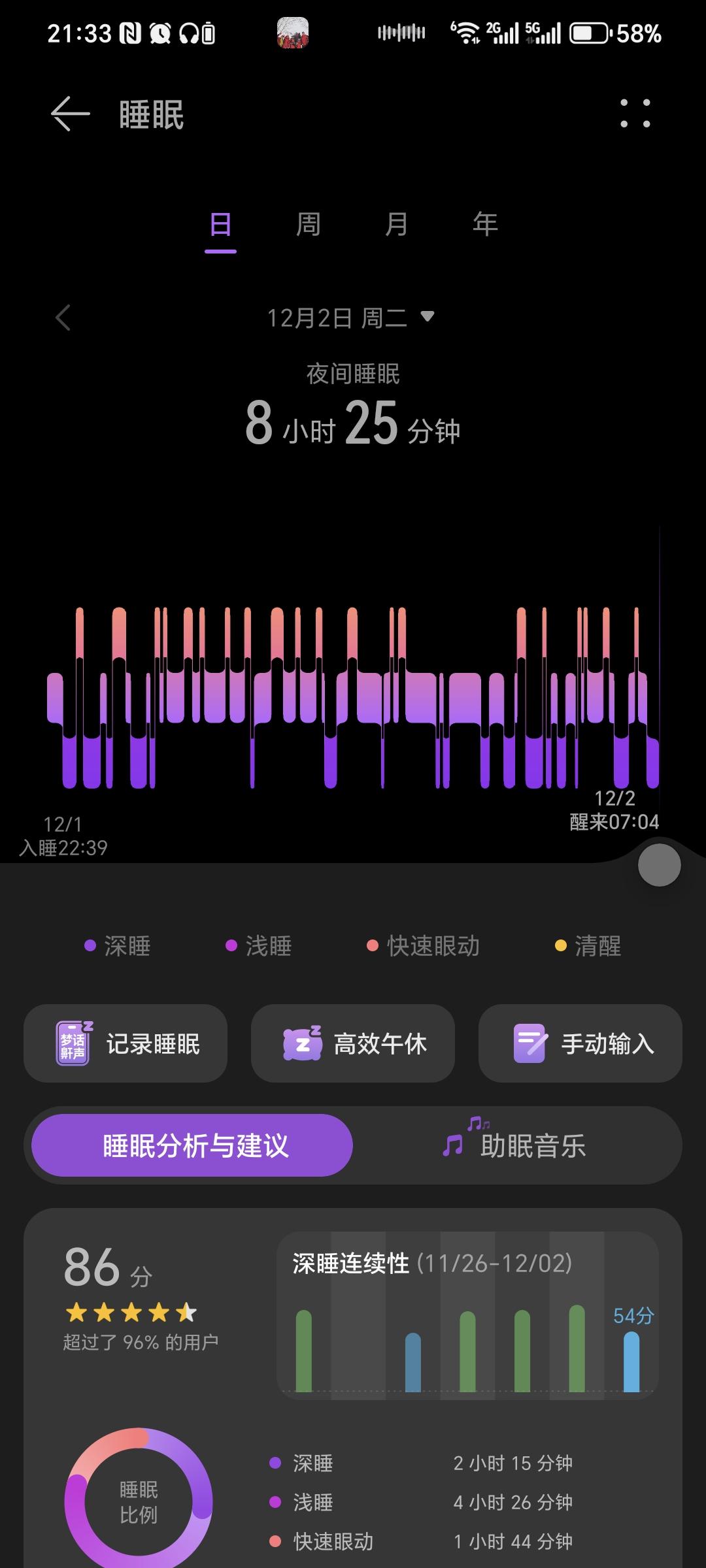Screen dimensions: 706x1568
Task: Select the 日 (day) tab
Action: coord(220,225)
